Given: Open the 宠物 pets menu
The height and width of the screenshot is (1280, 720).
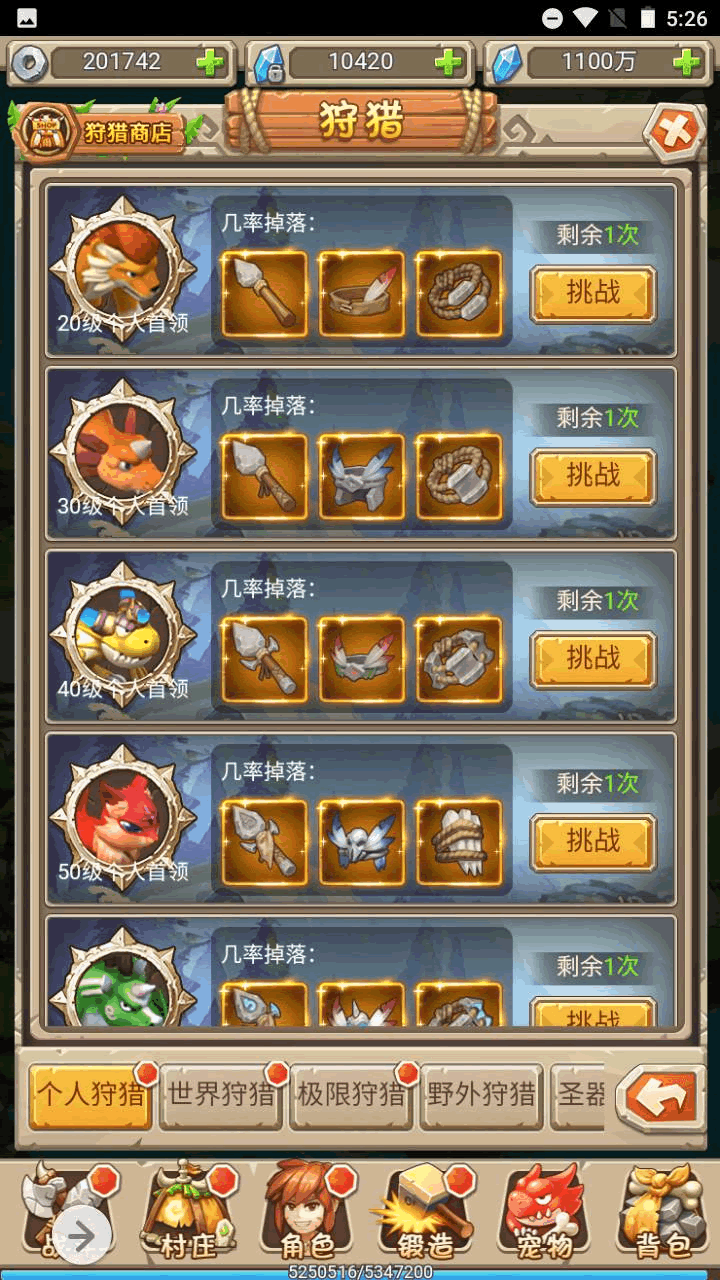Looking at the screenshot, I should click(x=543, y=1215).
